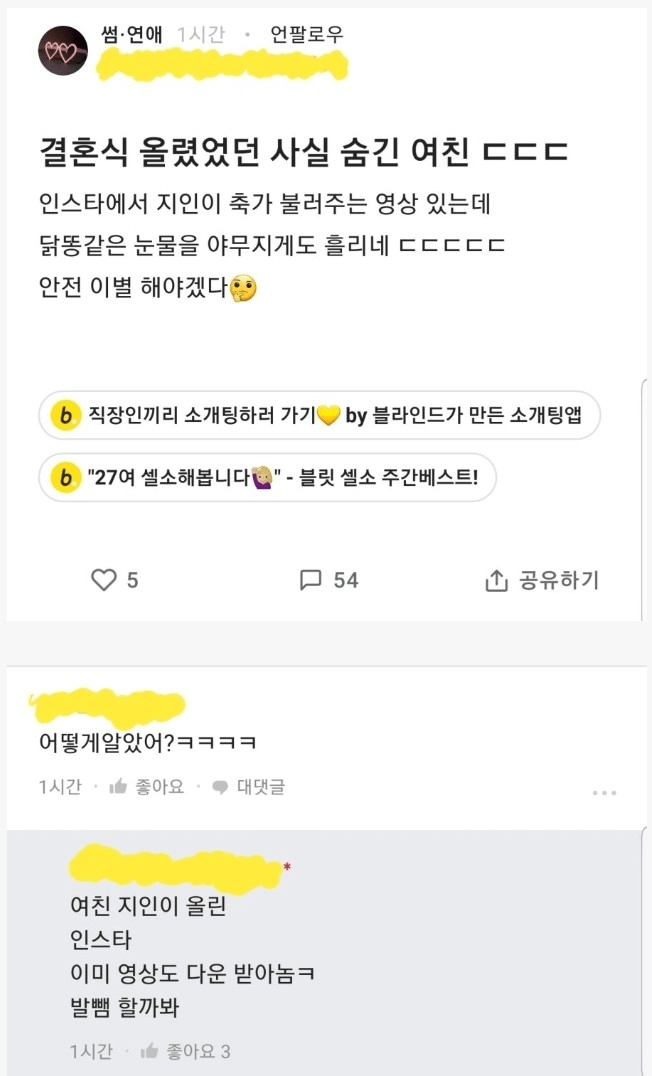This screenshot has width=652, height=1076.
Task: Tap the 언팔로우 unfollow button
Action: [307, 34]
